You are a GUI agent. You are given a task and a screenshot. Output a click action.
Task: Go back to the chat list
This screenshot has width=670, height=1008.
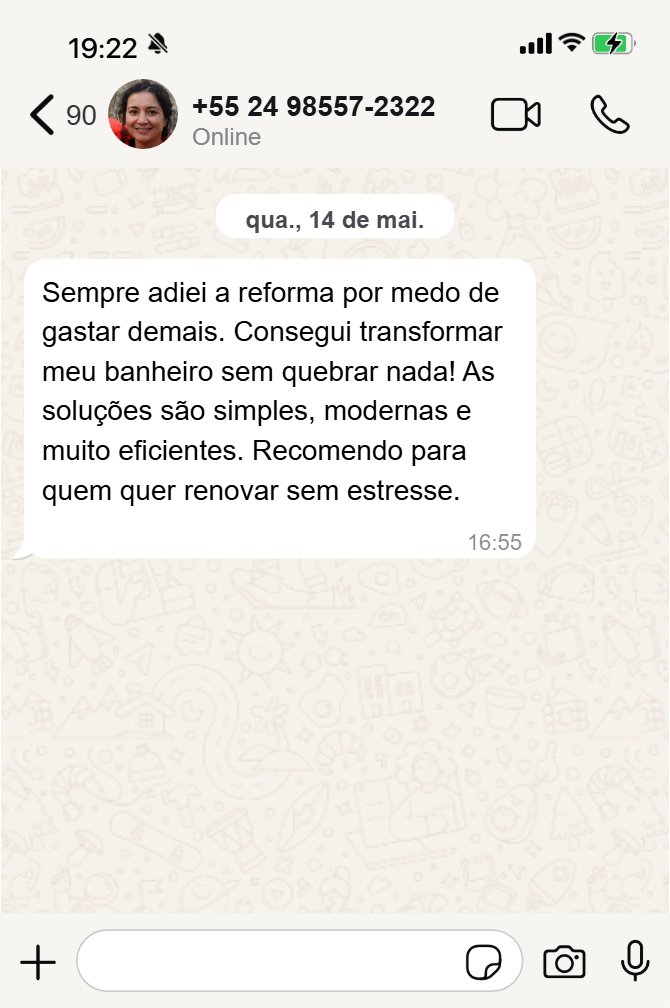42,115
